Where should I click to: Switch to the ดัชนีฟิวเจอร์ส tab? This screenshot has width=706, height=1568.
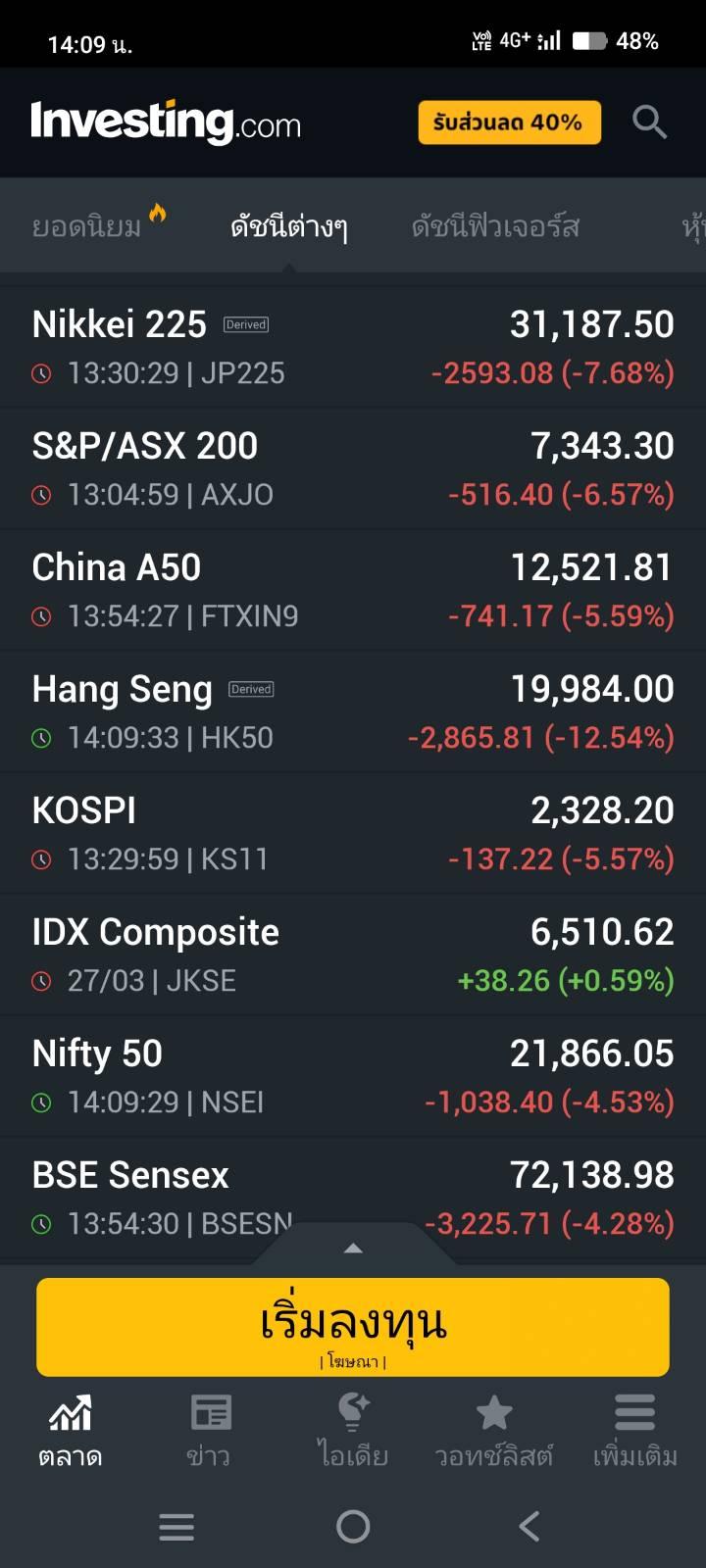(x=495, y=226)
